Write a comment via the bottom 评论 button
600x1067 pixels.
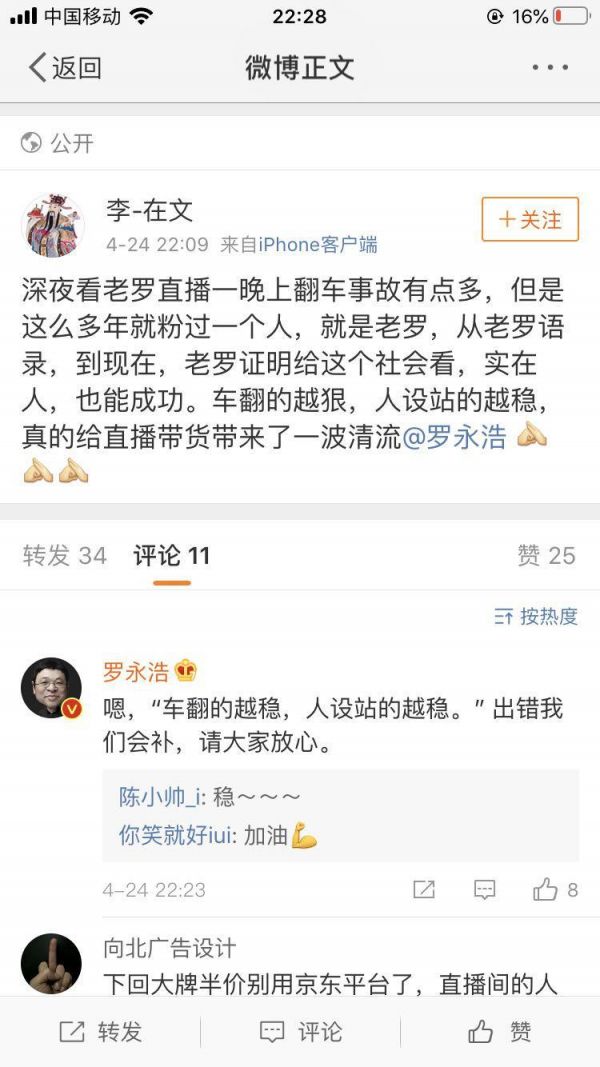click(300, 1032)
